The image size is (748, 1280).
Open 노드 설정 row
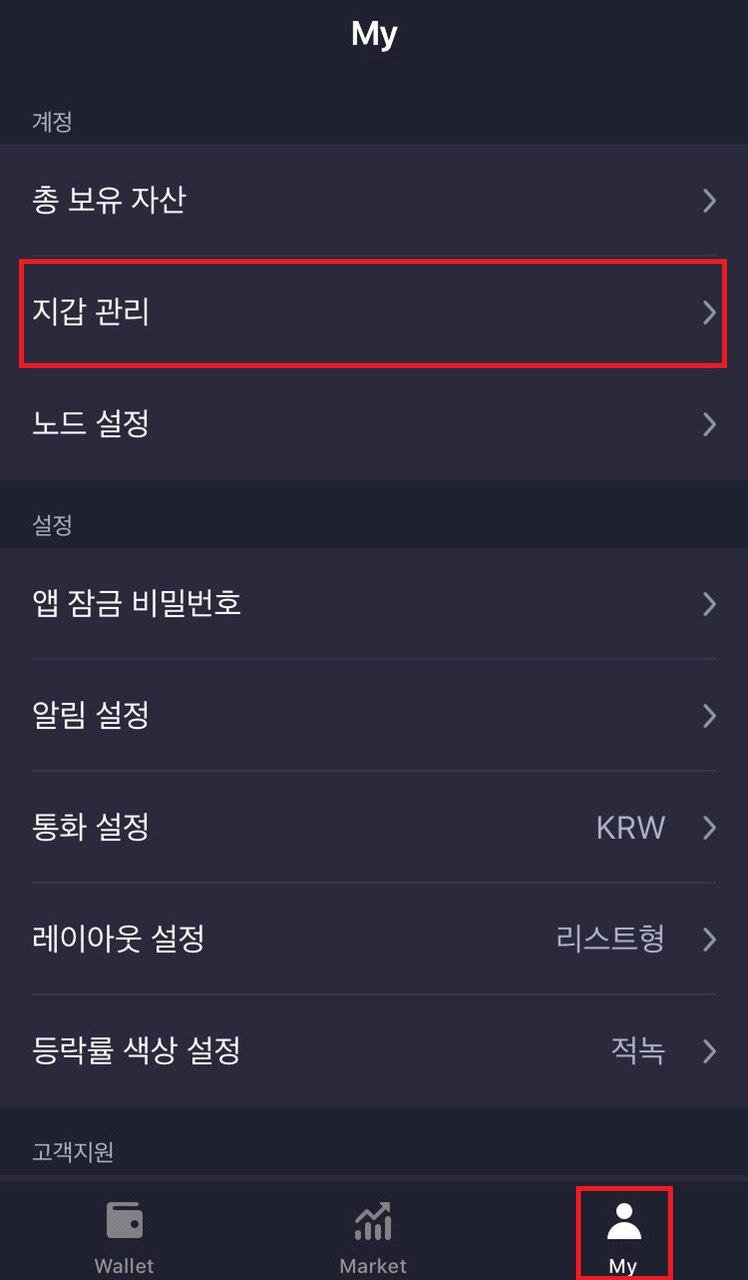coord(374,424)
